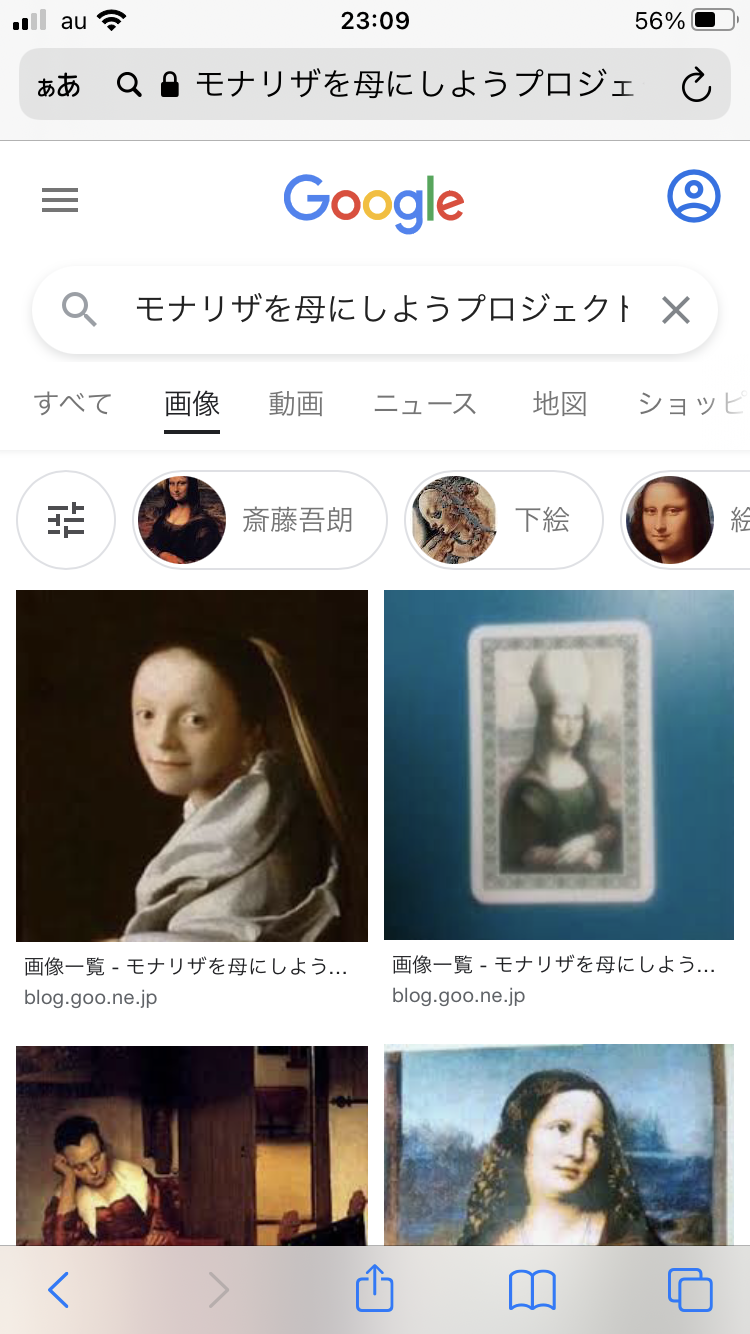Viewport: 750px width, 1334px height.
Task: Open Safari reader and text size options
Action: point(59,85)
